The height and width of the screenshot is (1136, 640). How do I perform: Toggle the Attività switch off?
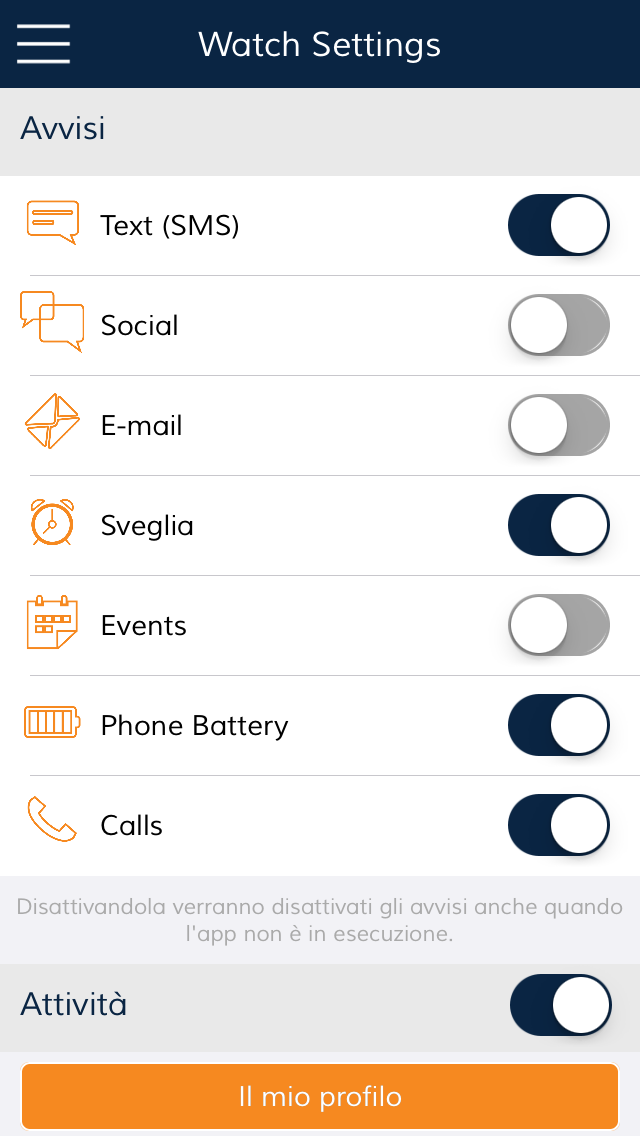[x=560, y=1005]
